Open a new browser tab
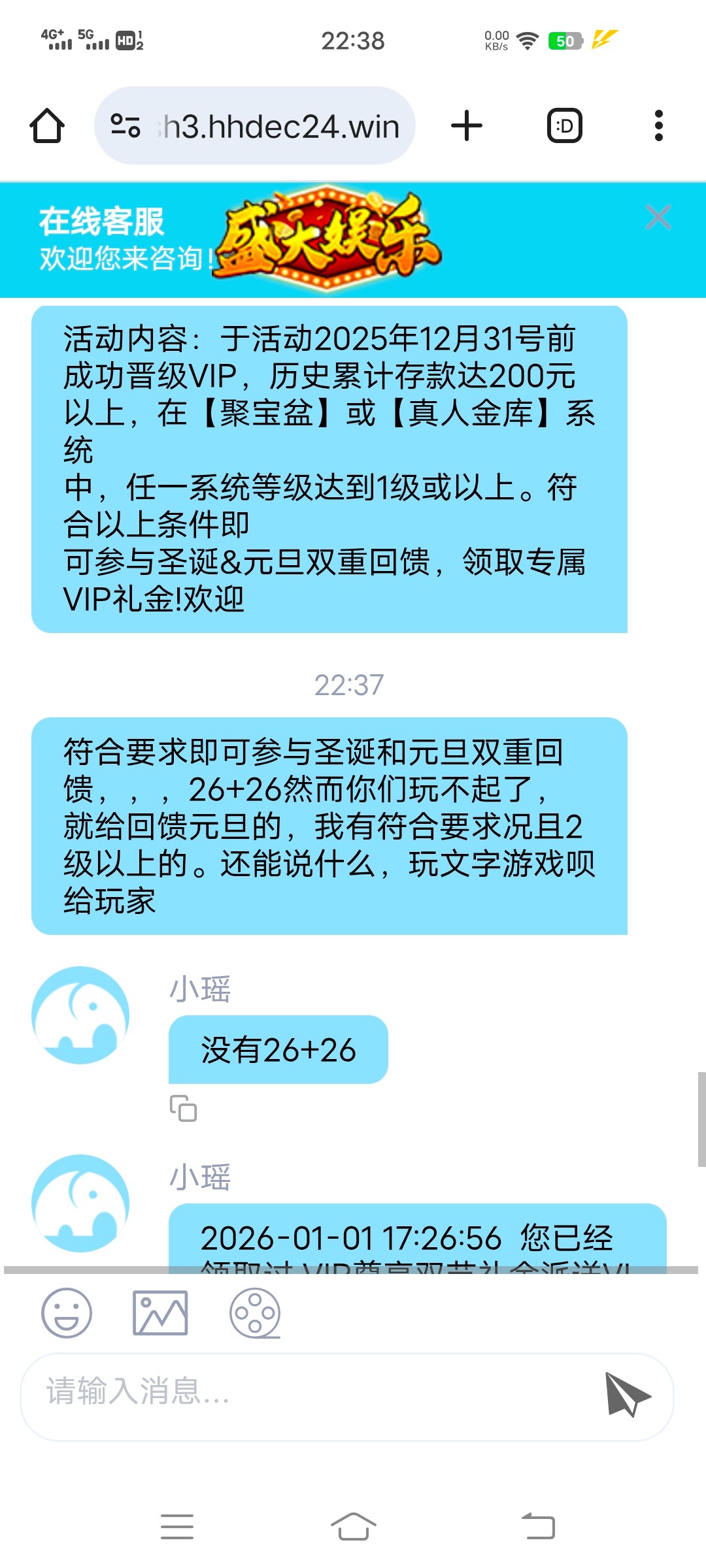Screen dimensions: 706x1568 [x=467, y=125]
